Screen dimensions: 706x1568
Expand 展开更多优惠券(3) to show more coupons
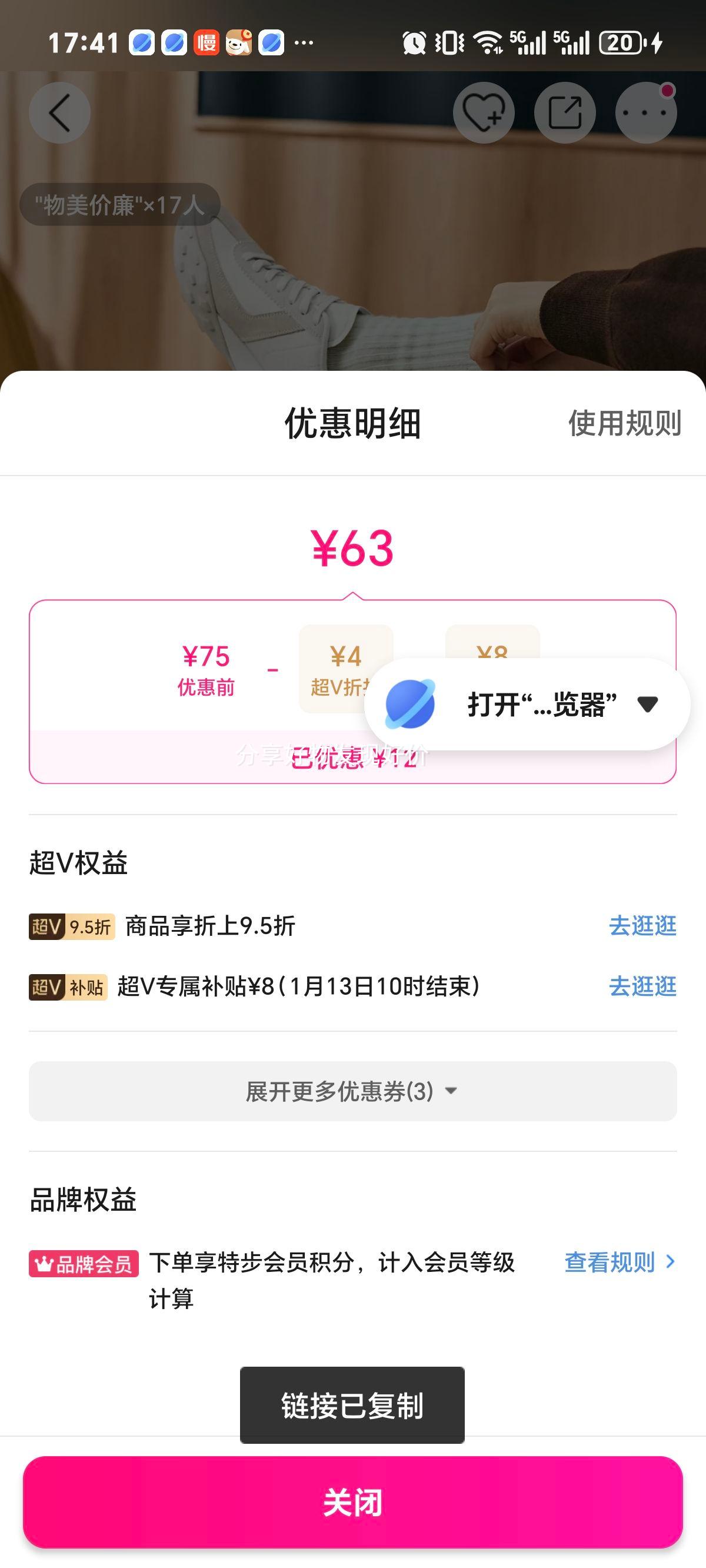(352, 1090)
